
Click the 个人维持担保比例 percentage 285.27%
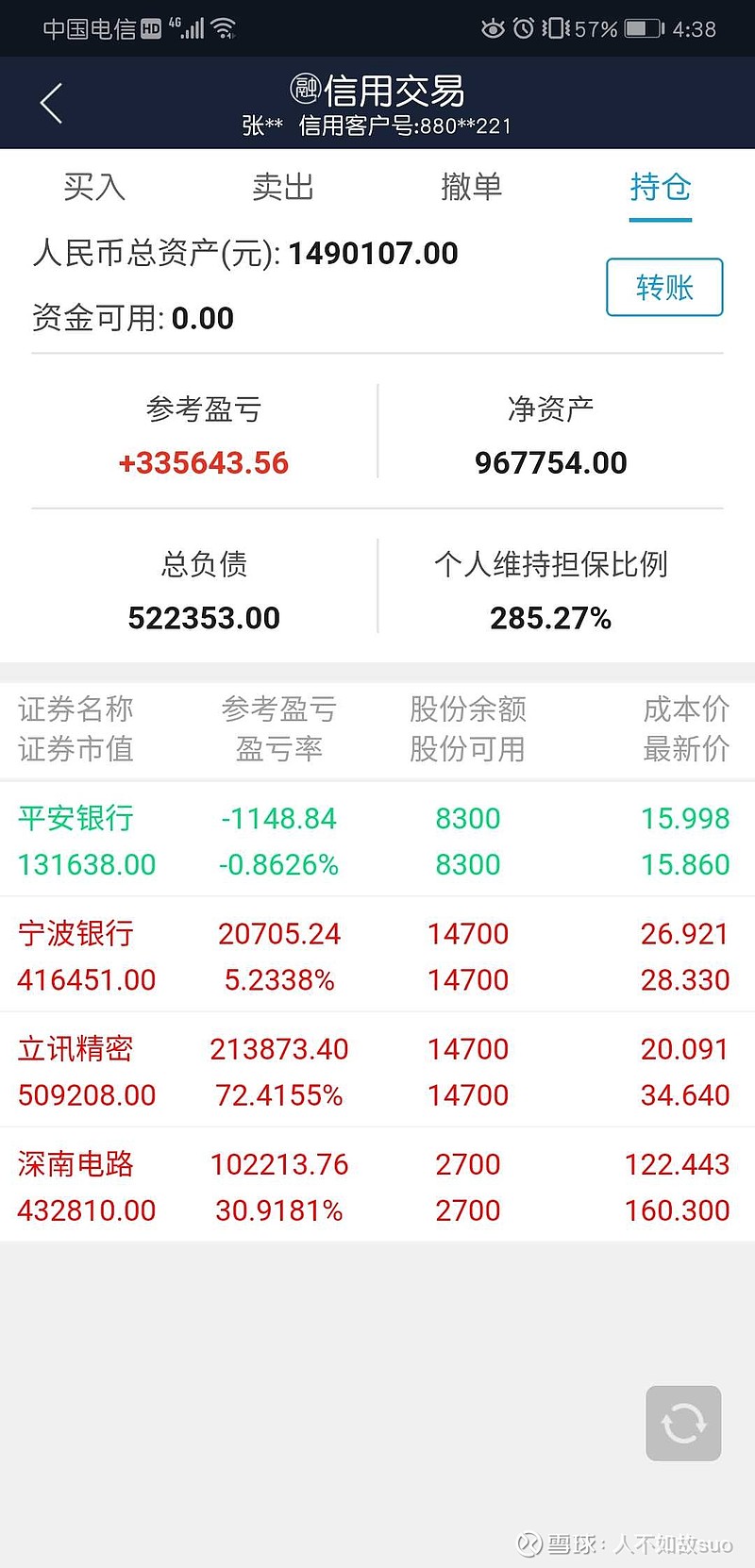click(x=552, y=618)
